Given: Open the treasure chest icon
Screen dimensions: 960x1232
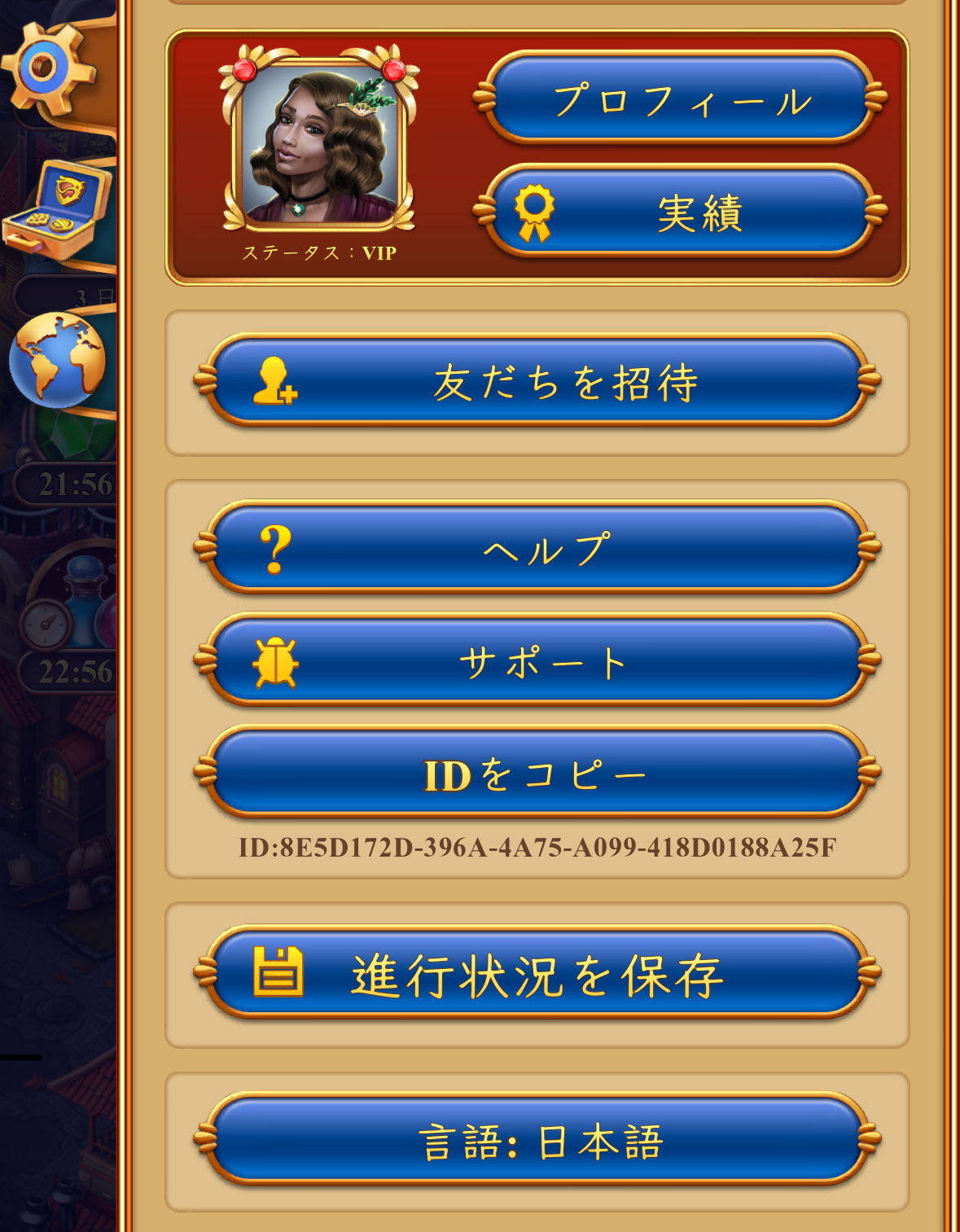Looking at the screenshot, I should click(x=57, y=210).
